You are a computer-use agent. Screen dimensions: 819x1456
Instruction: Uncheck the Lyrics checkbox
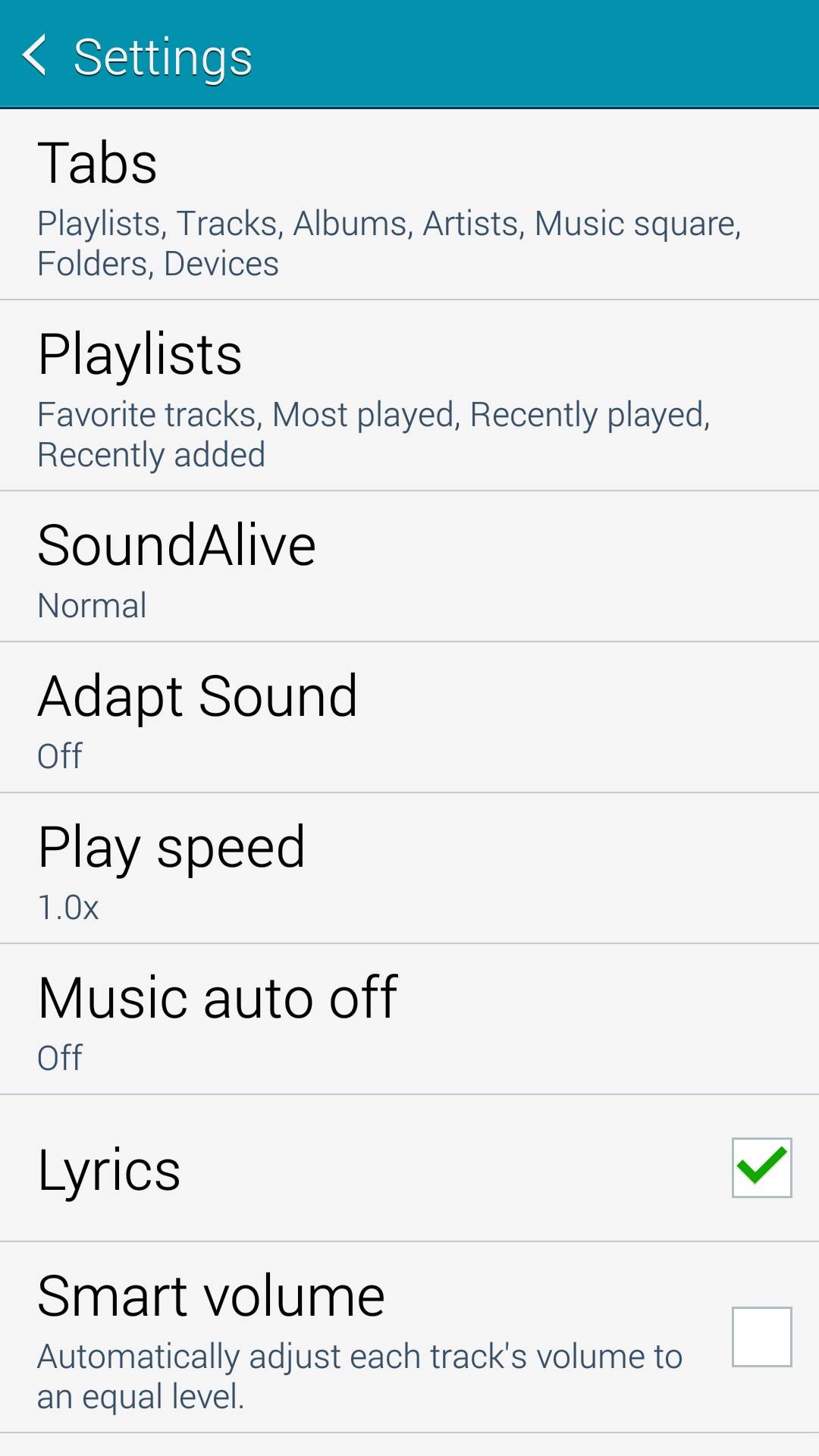point(761,1168)
